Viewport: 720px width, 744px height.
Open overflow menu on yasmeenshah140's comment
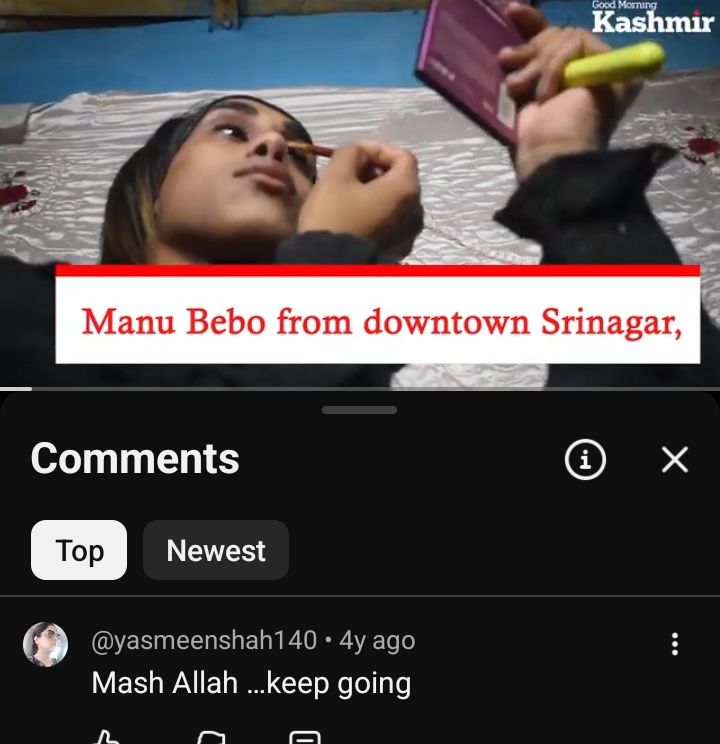(x=675, y=643)
